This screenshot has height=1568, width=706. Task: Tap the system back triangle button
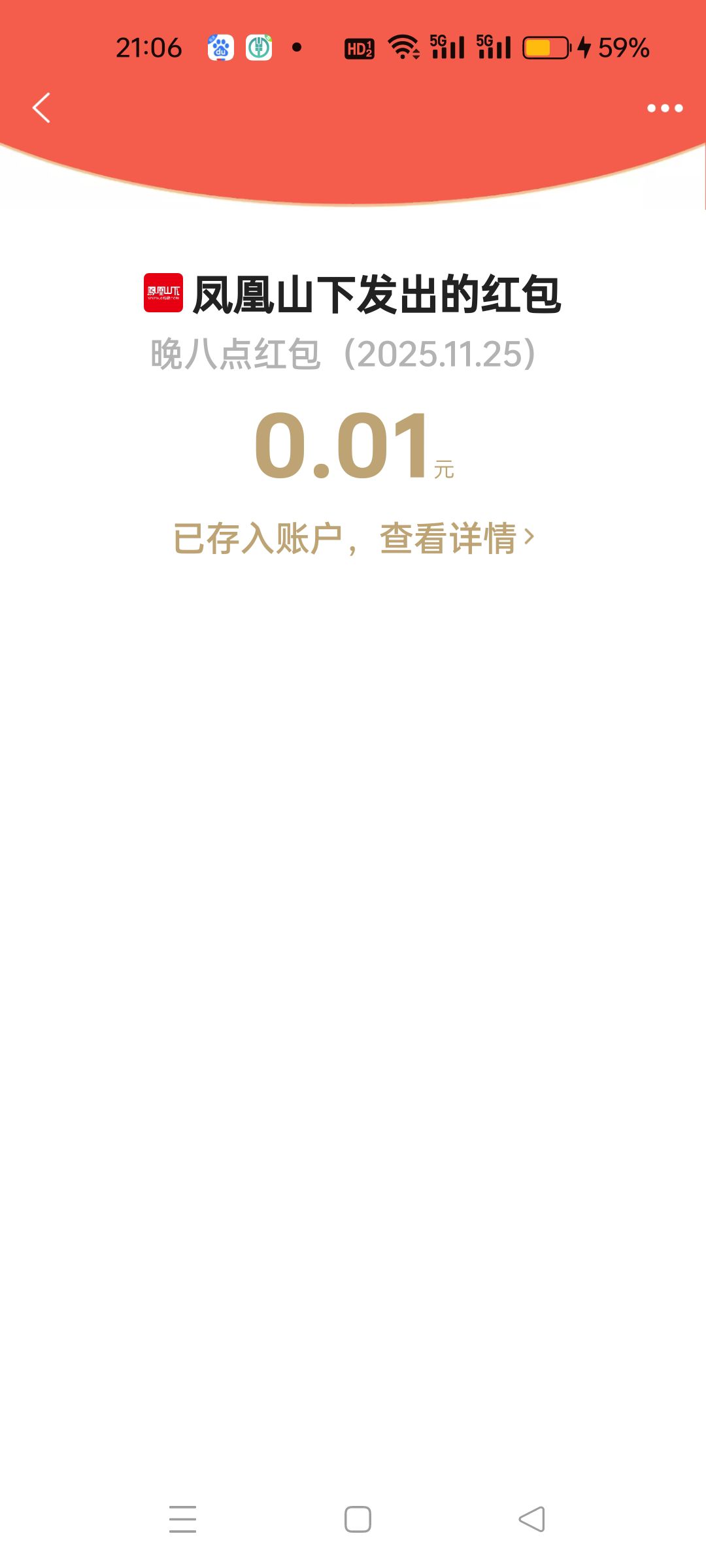coord(532,1519)
